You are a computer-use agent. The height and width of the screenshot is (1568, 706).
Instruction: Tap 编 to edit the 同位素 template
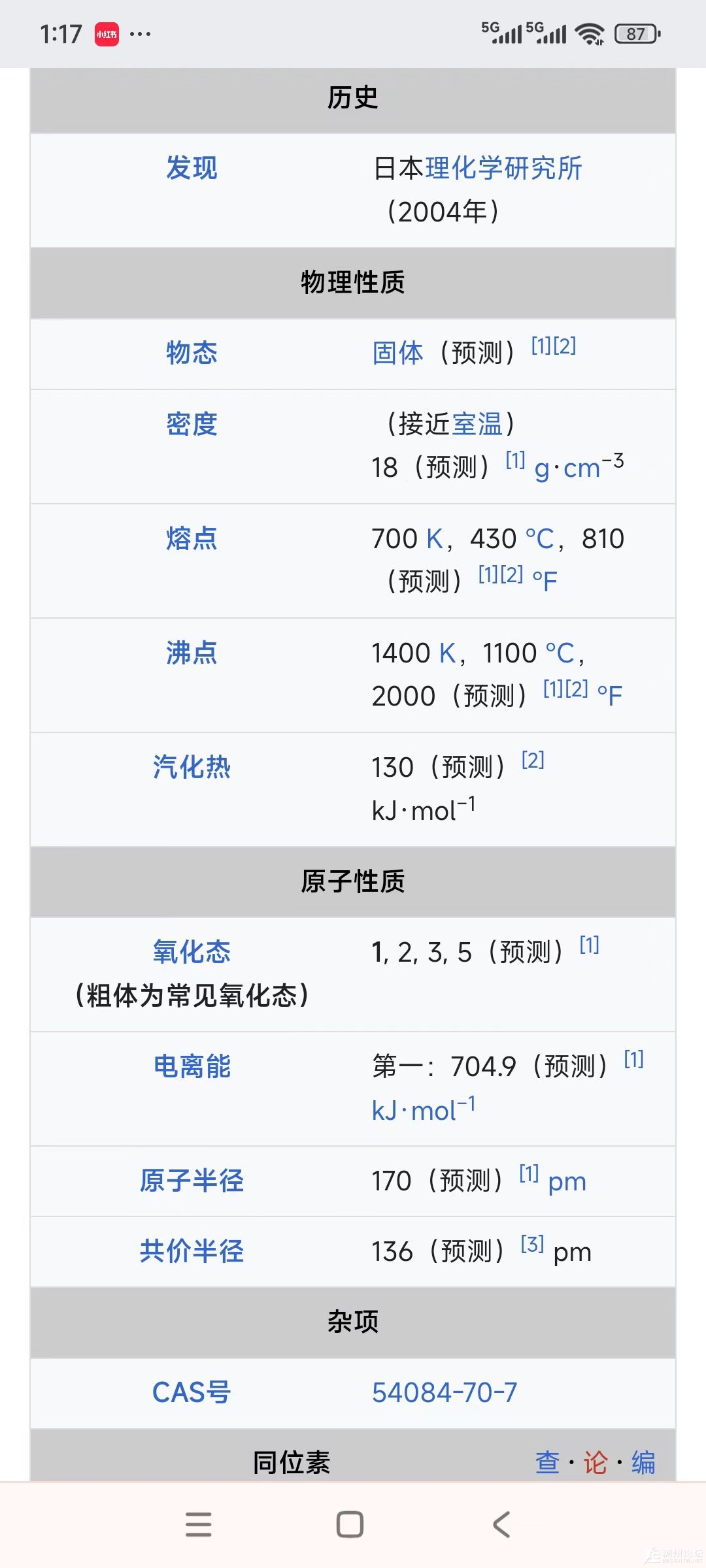tap(643, 1462)
